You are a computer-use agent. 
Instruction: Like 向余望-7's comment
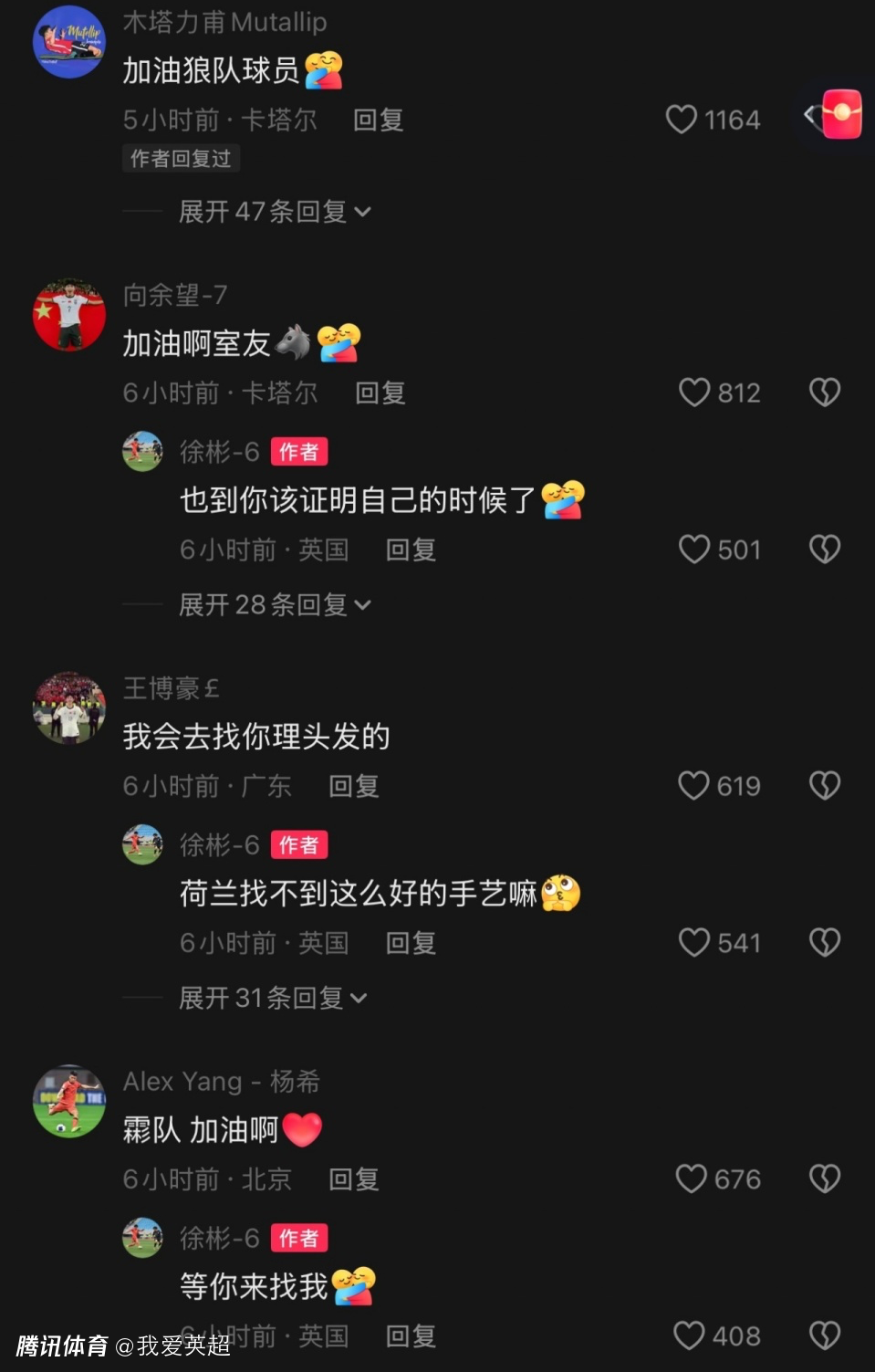694,393
